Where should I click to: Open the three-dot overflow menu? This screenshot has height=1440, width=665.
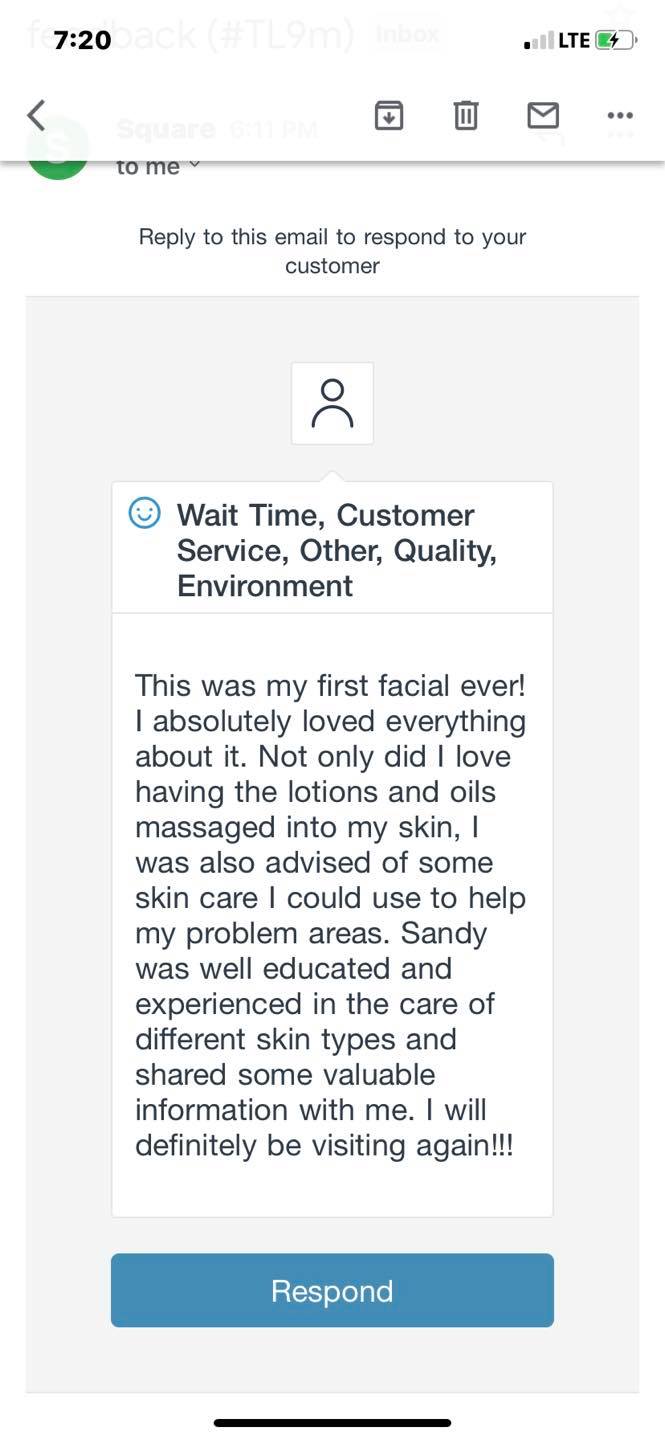(620, 116)
